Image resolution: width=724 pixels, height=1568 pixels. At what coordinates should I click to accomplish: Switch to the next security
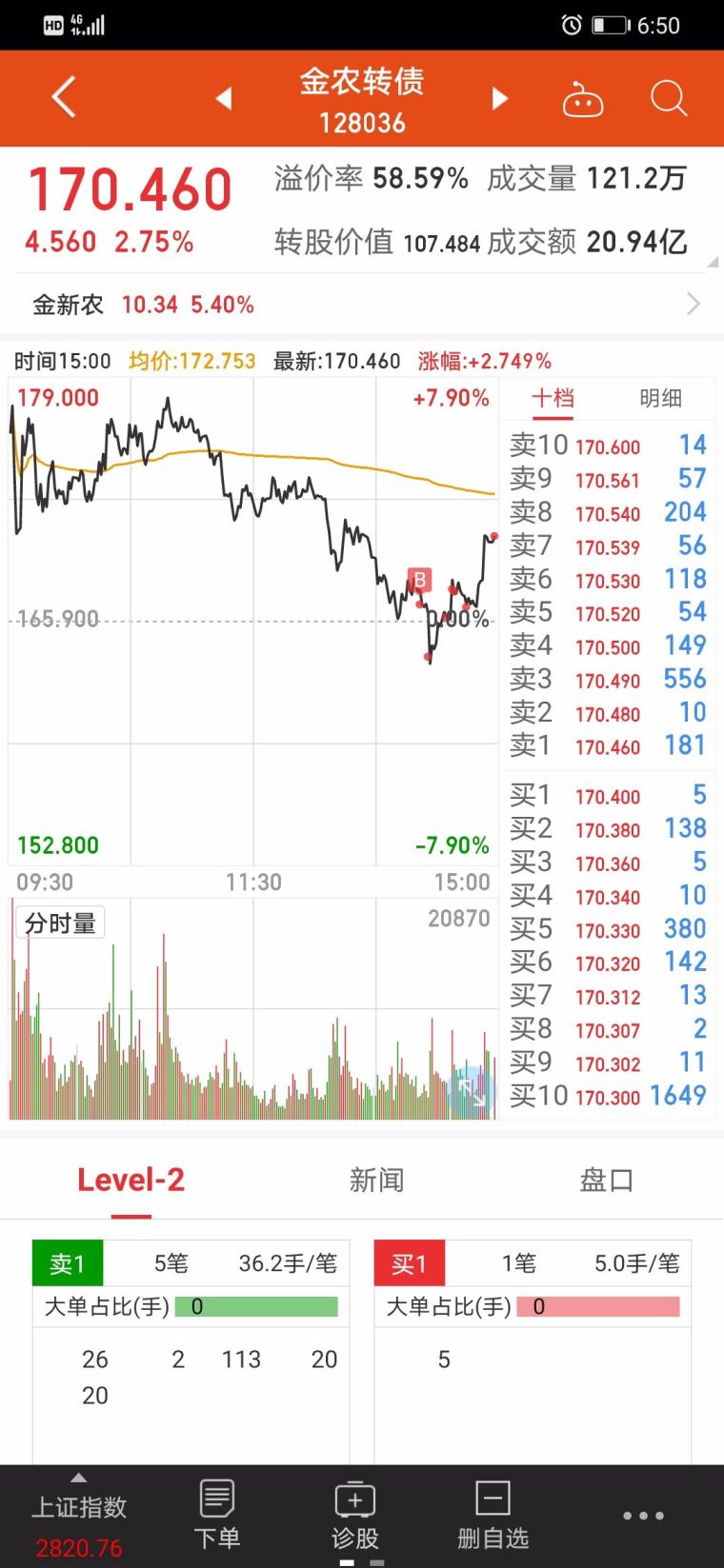(x=499, y=98)
